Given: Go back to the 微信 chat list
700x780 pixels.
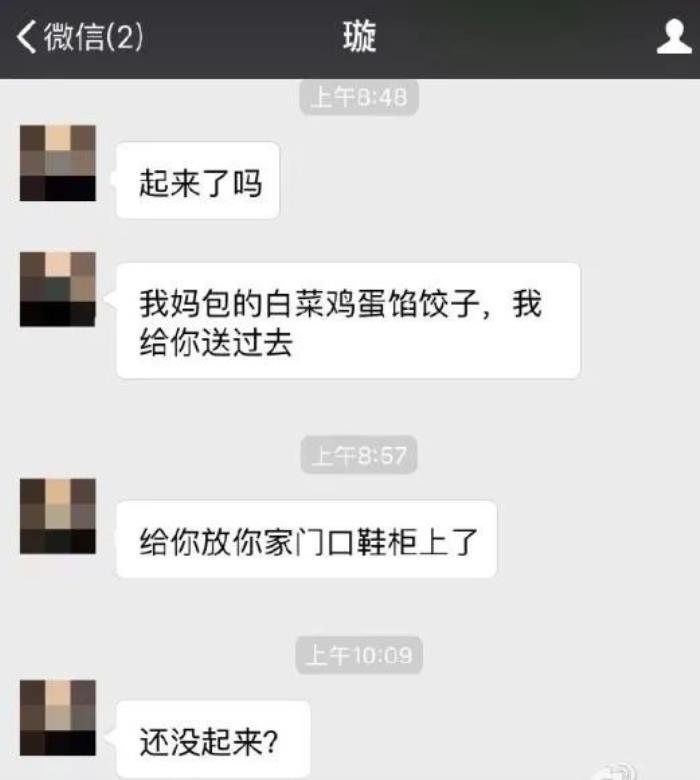Looking at the screenshot, I should click(x=78, y=38).
